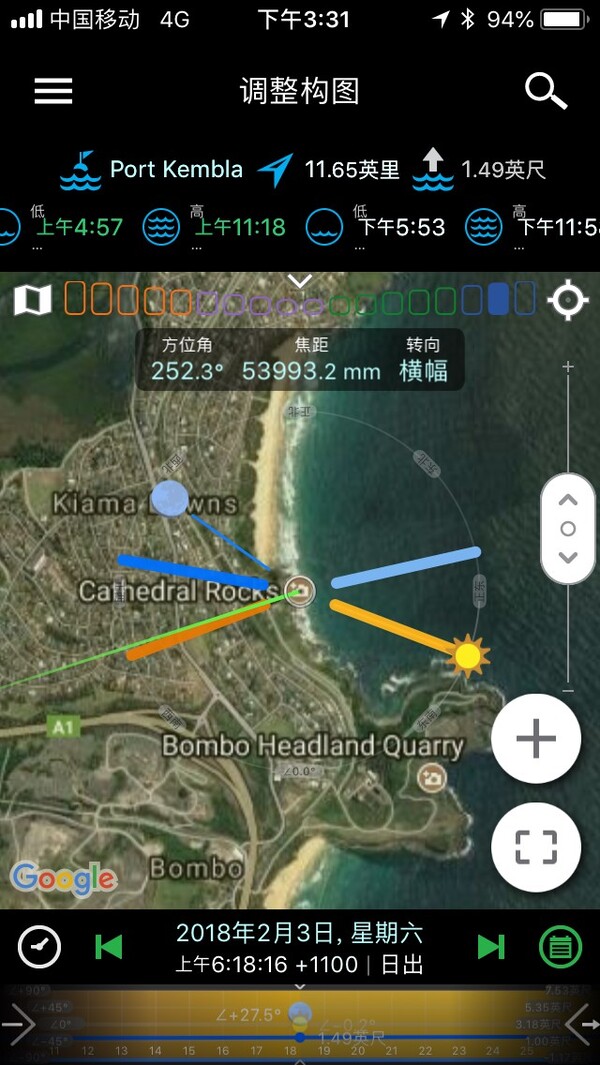Screen dimensions: 600x1065
Task: Open the clock time picker
Action: pyautogui.click(x=40, y=946)
